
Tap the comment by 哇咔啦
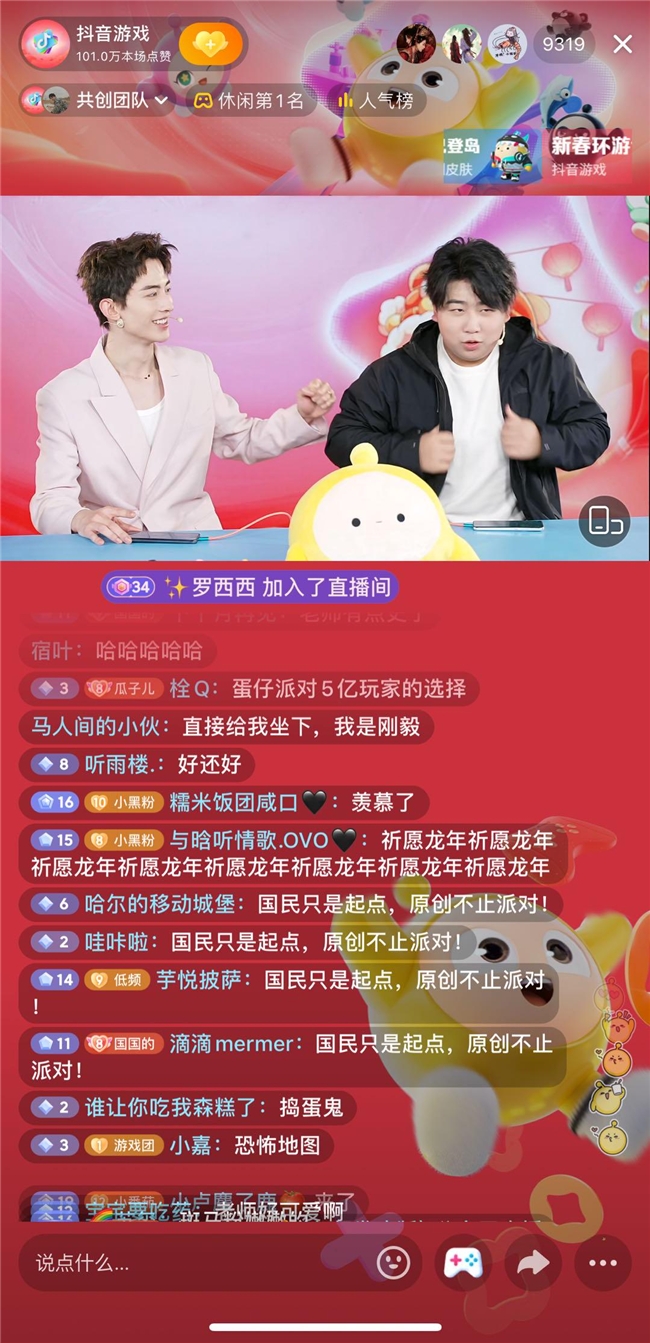click(x=246, y=941)
